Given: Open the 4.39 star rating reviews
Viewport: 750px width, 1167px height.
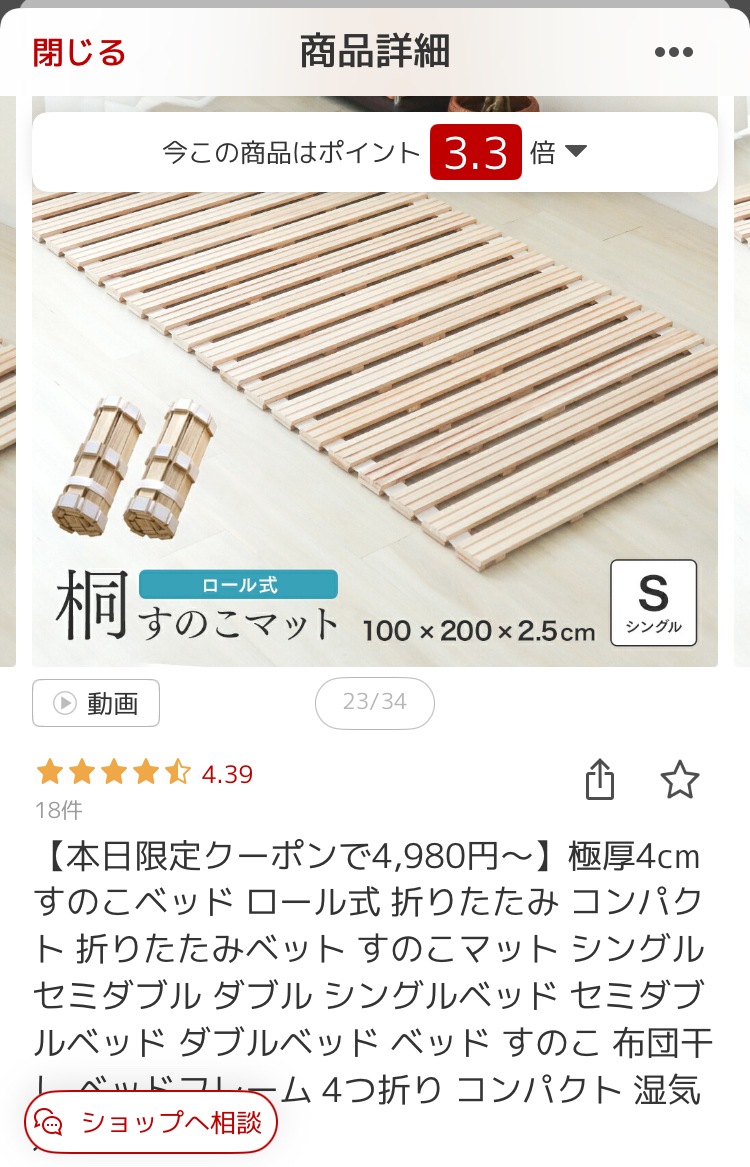Looking at the screenshot, I should pyautogui.click(x=145, y=773).
